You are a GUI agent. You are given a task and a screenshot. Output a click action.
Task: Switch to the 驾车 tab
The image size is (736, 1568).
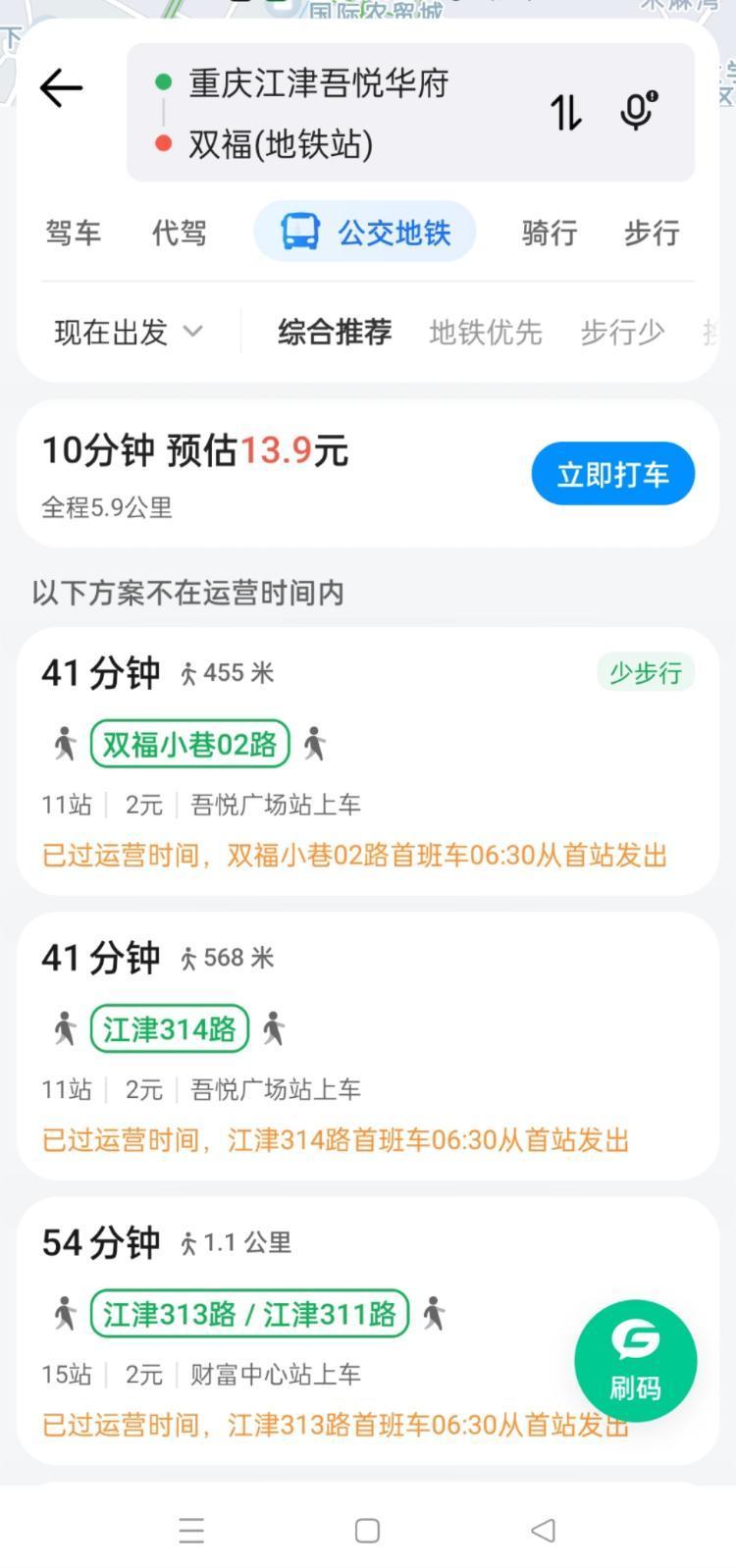73,233
